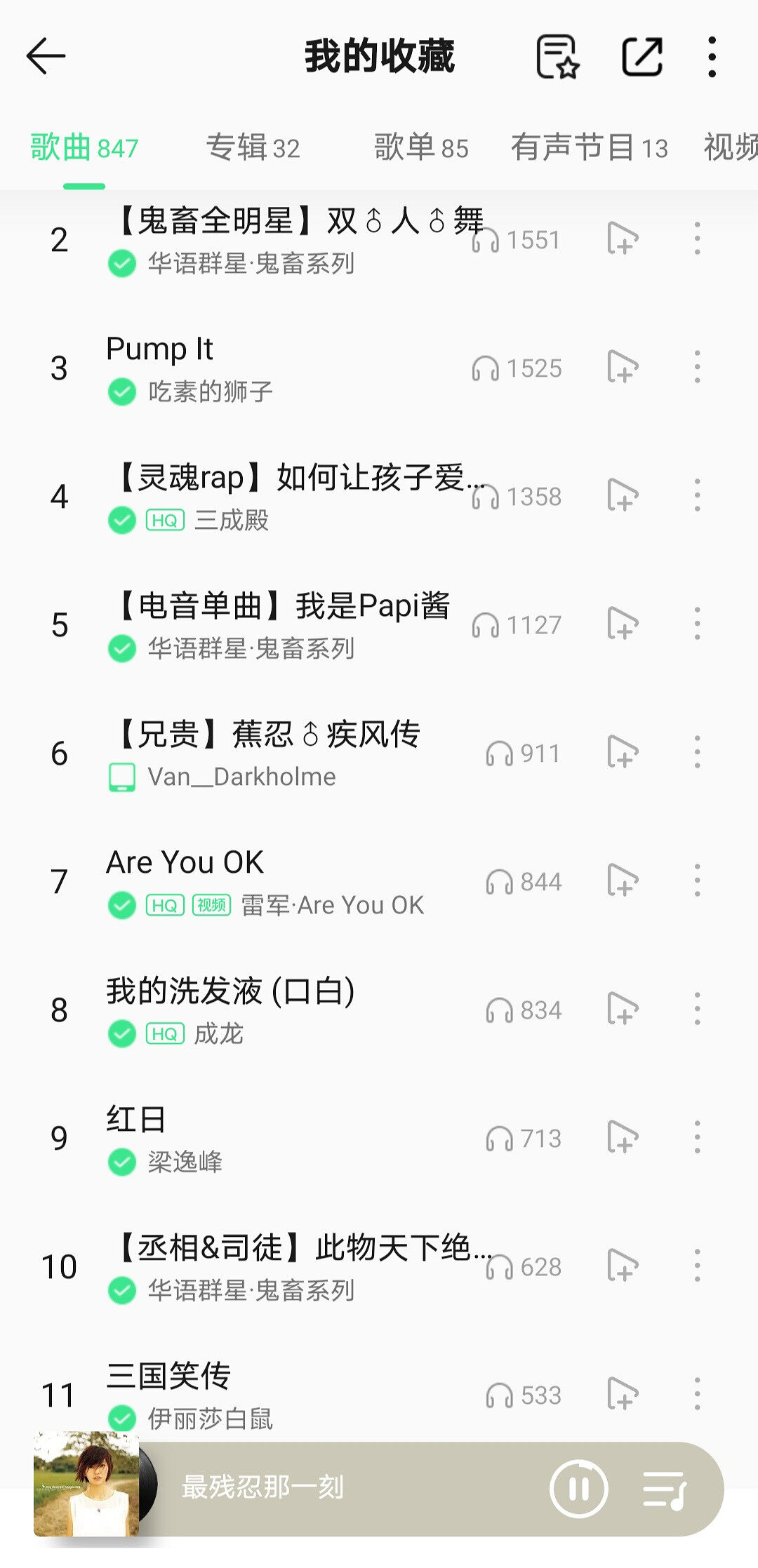
Task: Share my favorites collection
Action: (642, 56)
